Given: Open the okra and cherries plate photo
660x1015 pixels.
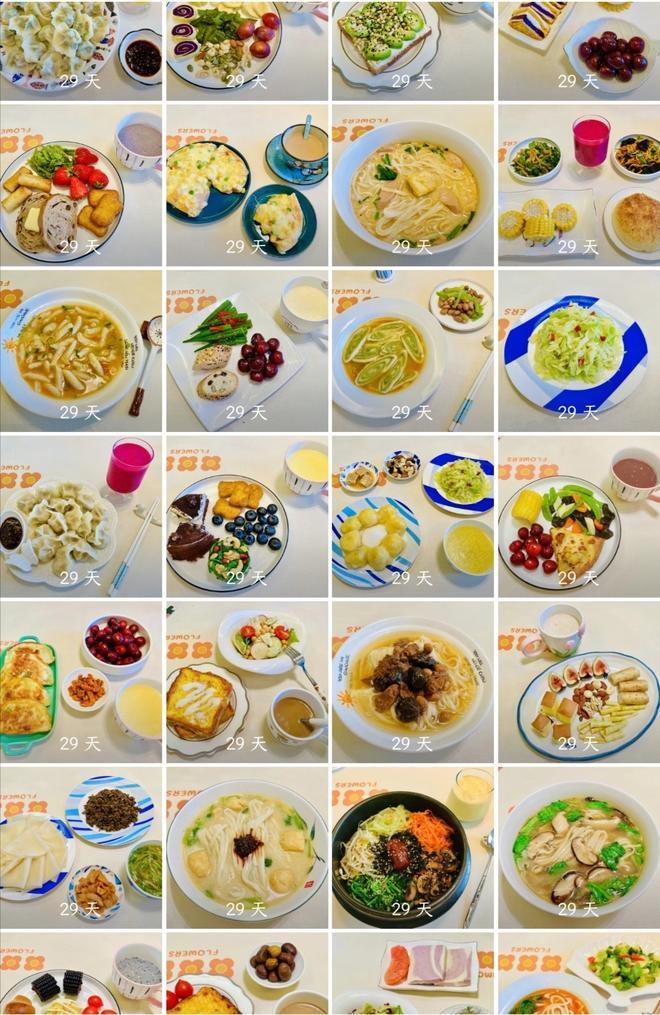Looking at the screenshot, I should click(x=246, y=350).
